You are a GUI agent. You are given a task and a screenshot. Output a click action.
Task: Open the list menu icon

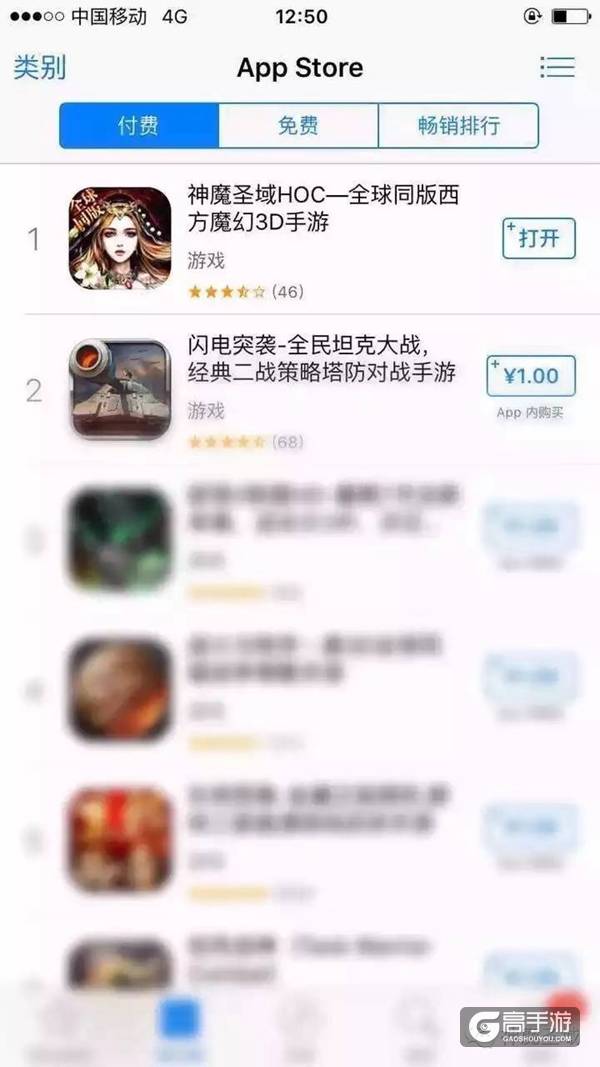pos(557,67)
